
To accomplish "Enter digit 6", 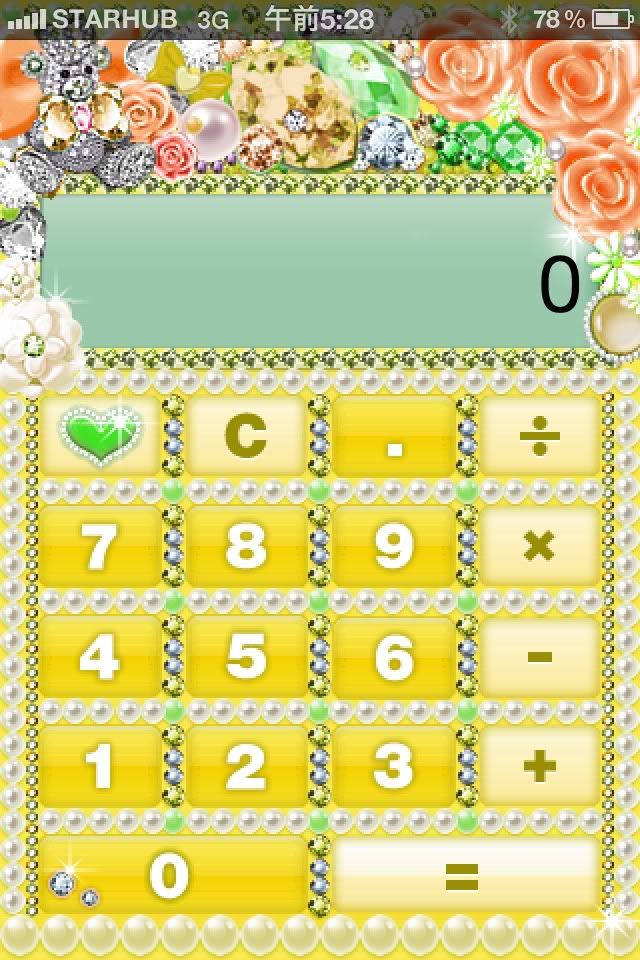I will pyautogui.click(x=393, y=656).
